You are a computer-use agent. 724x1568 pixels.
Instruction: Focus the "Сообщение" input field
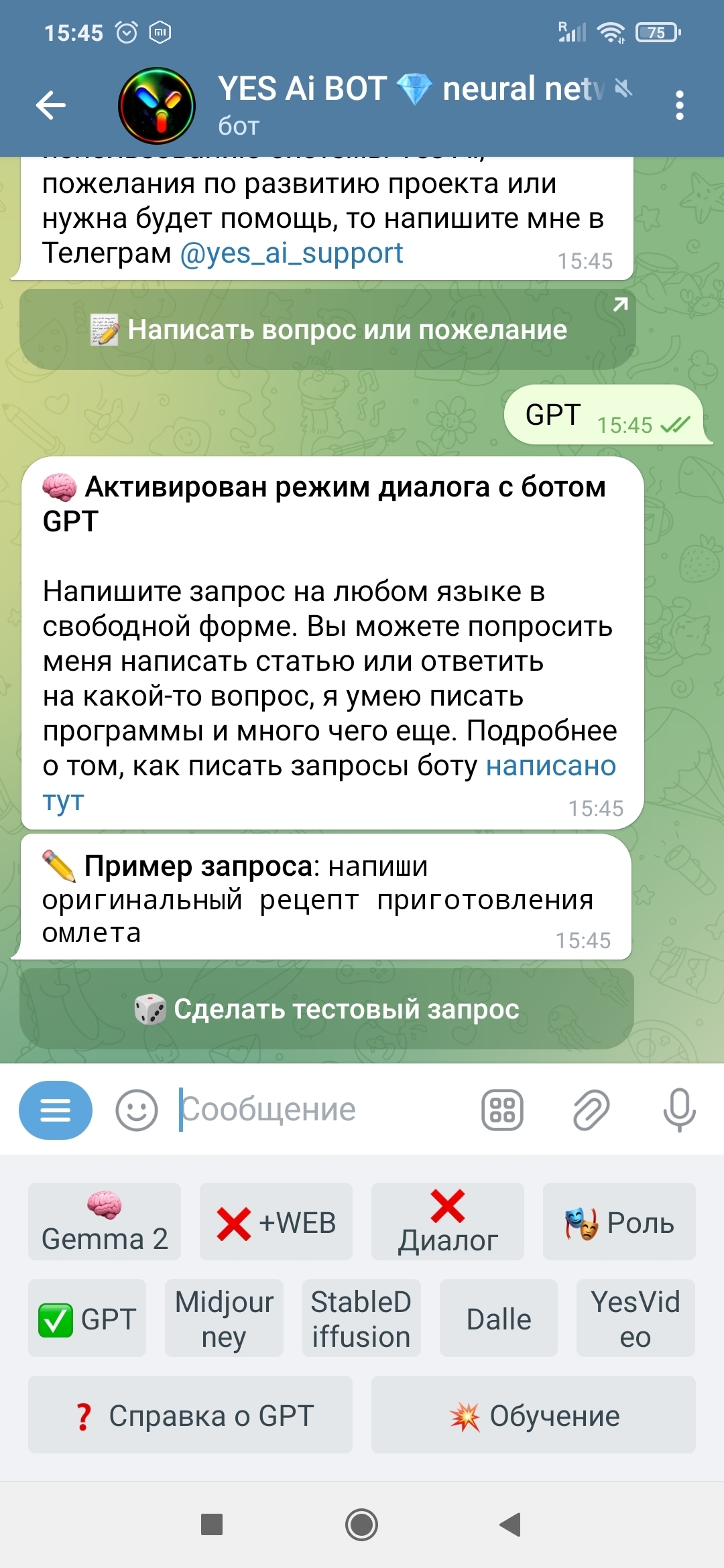[322, 1110]
